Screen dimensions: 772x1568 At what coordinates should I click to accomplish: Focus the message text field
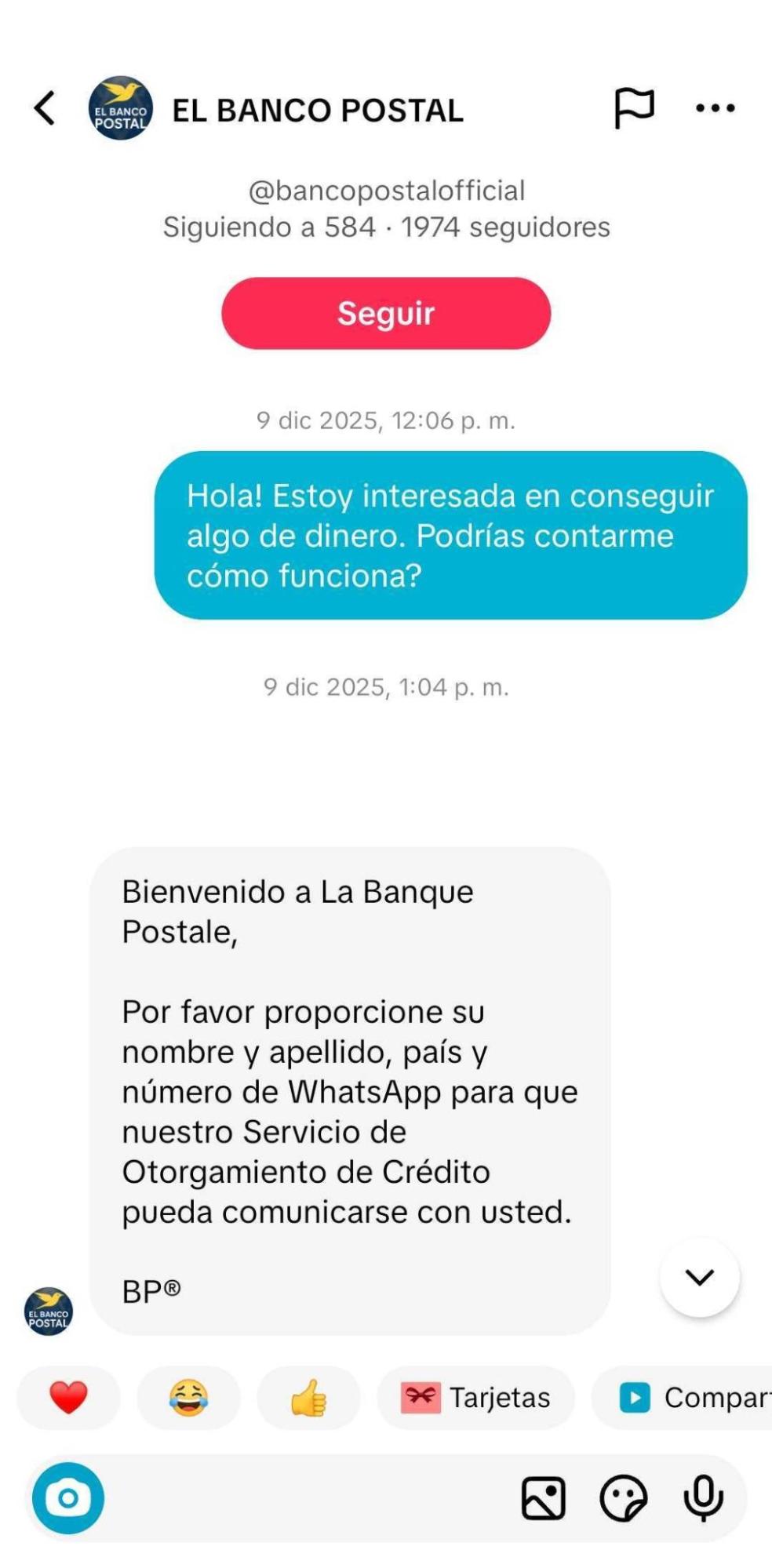(x=306, y=1498)
